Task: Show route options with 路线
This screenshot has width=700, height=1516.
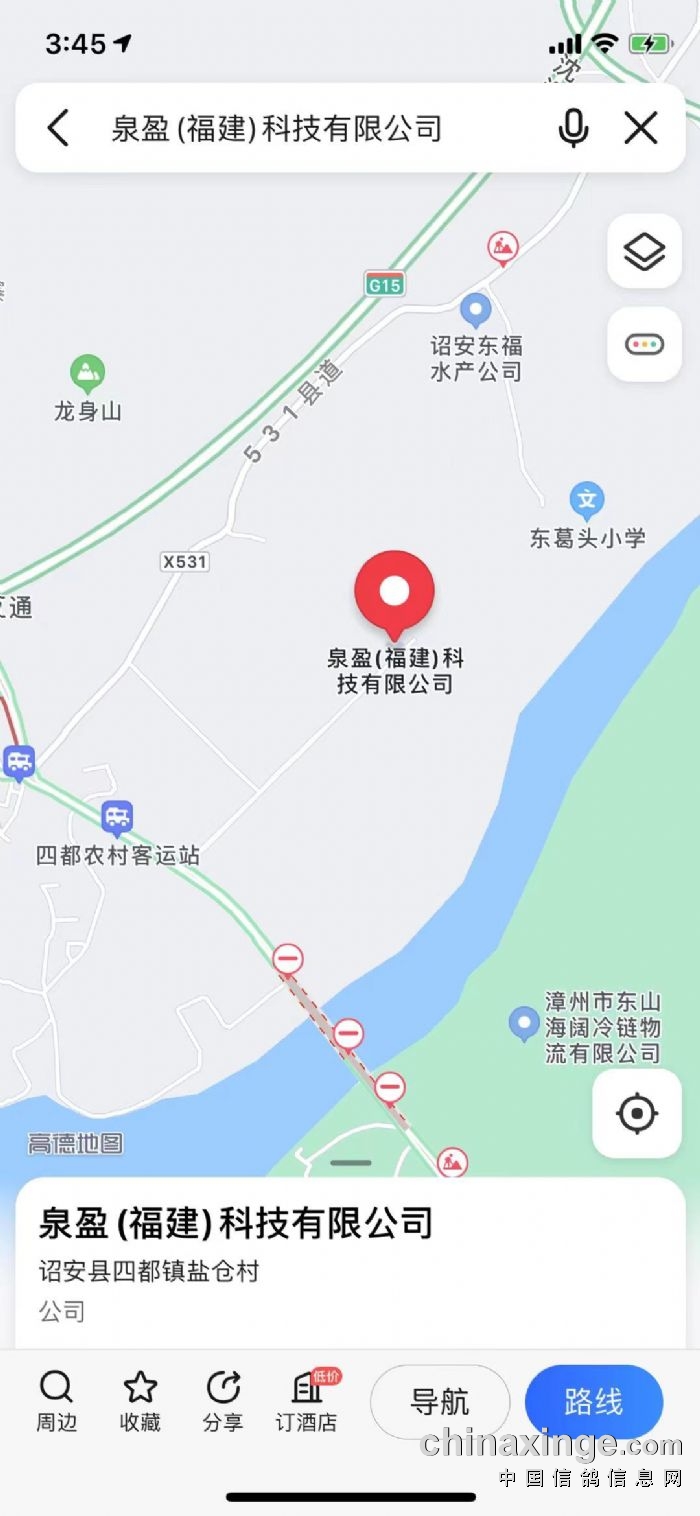Action: pos(594,1402)
